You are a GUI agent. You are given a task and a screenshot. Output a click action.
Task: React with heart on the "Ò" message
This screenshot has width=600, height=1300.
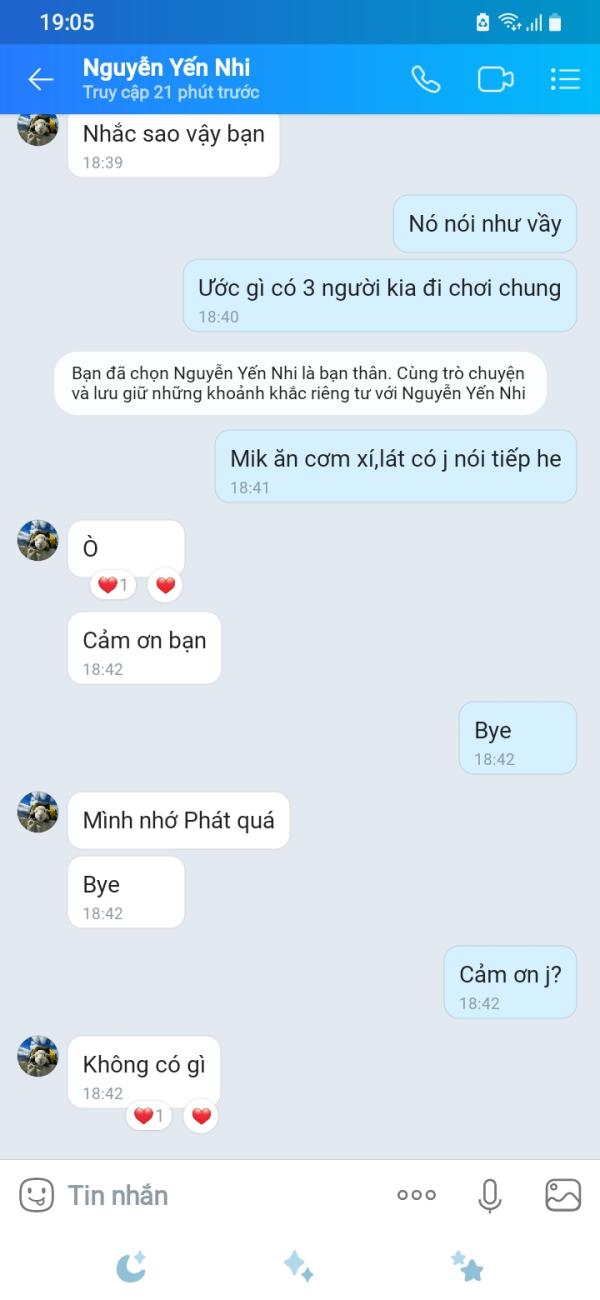click(166, 586)
